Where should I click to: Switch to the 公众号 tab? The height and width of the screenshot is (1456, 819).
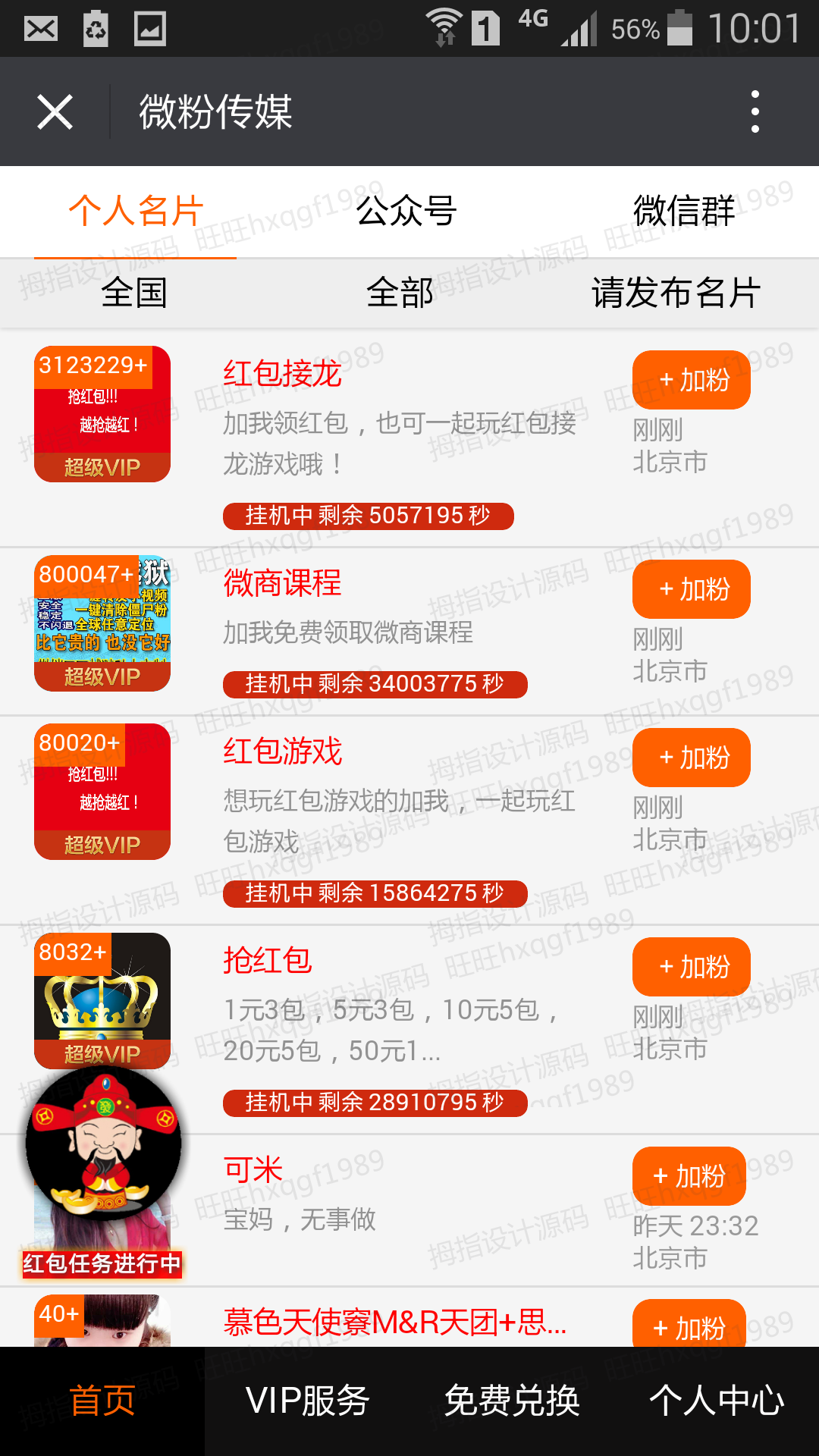pyautogui.click(x=406, y=212)
